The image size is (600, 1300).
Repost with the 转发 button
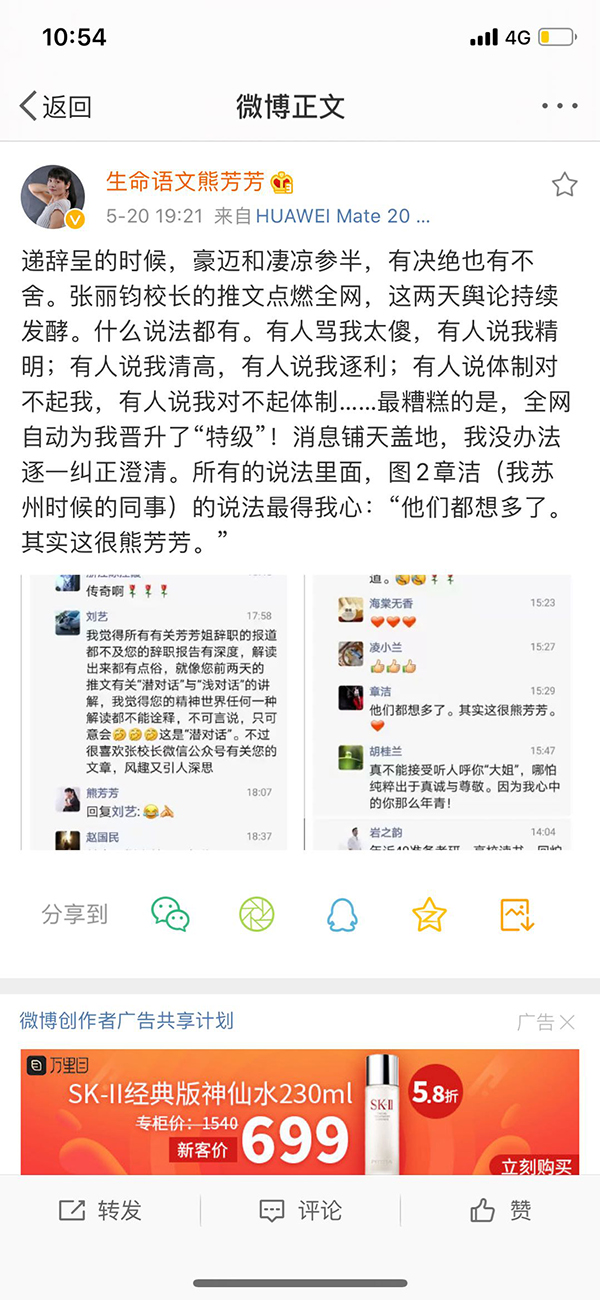click(100, 1211)
